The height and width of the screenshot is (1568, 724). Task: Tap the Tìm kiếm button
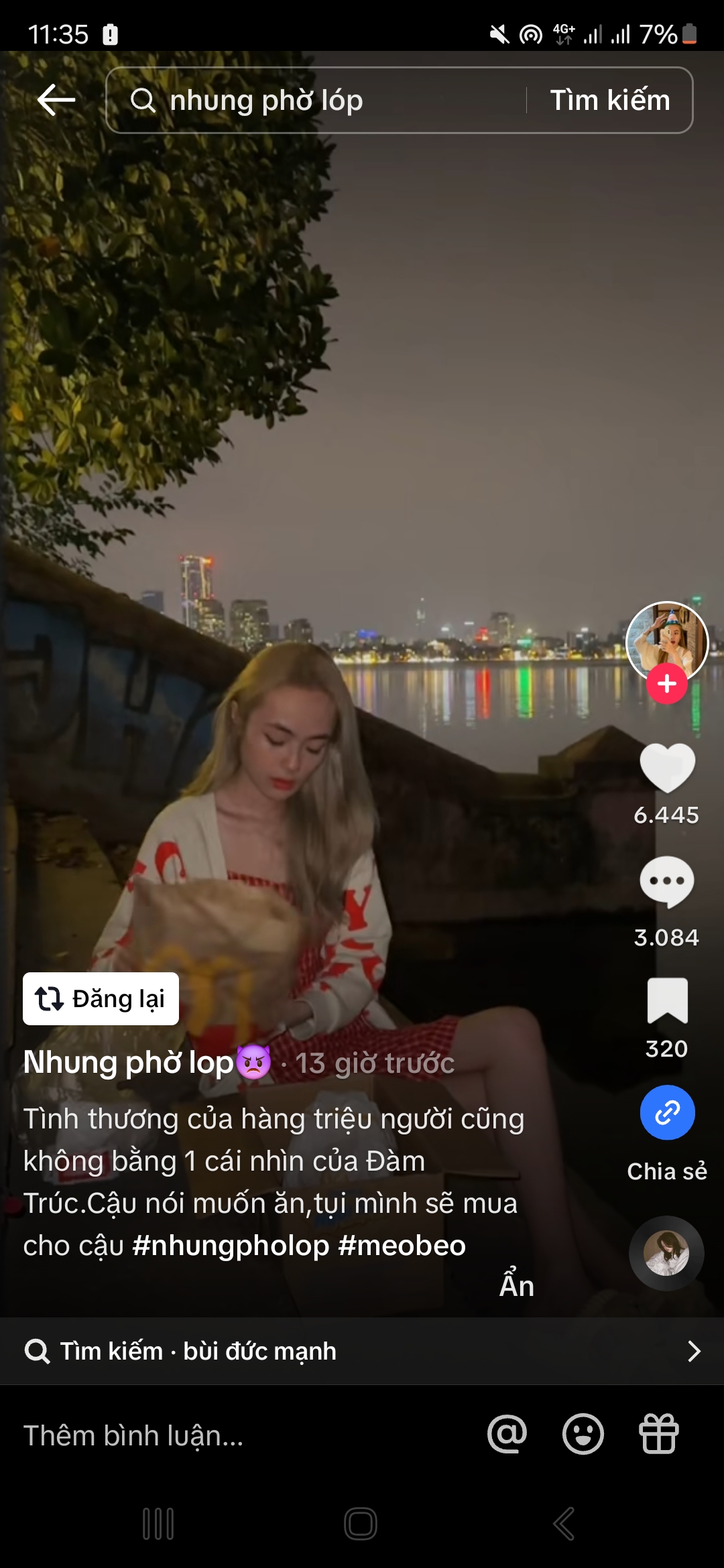[x=610, y=101]
